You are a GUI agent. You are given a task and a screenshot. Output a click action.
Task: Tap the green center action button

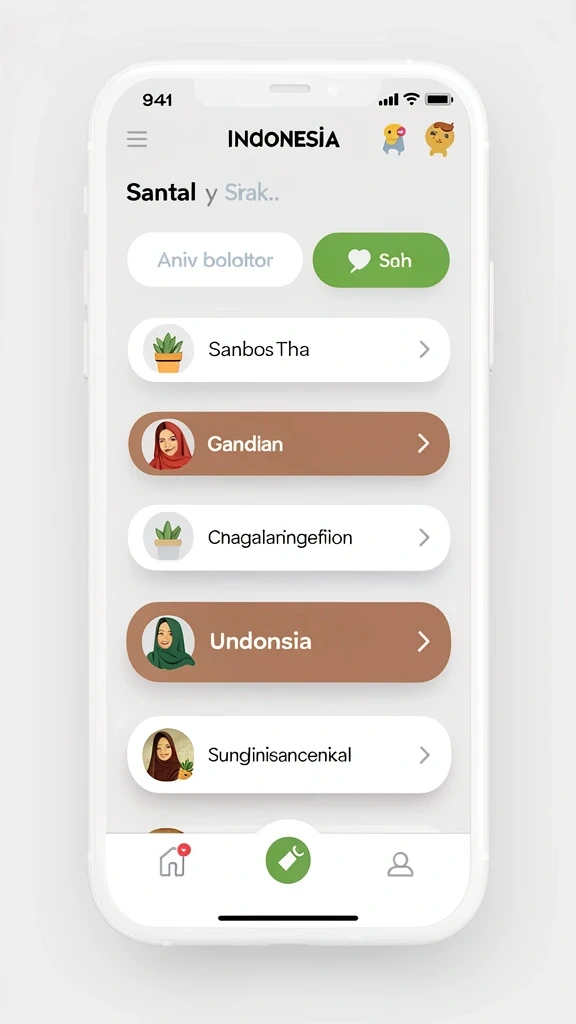(288, 861)
